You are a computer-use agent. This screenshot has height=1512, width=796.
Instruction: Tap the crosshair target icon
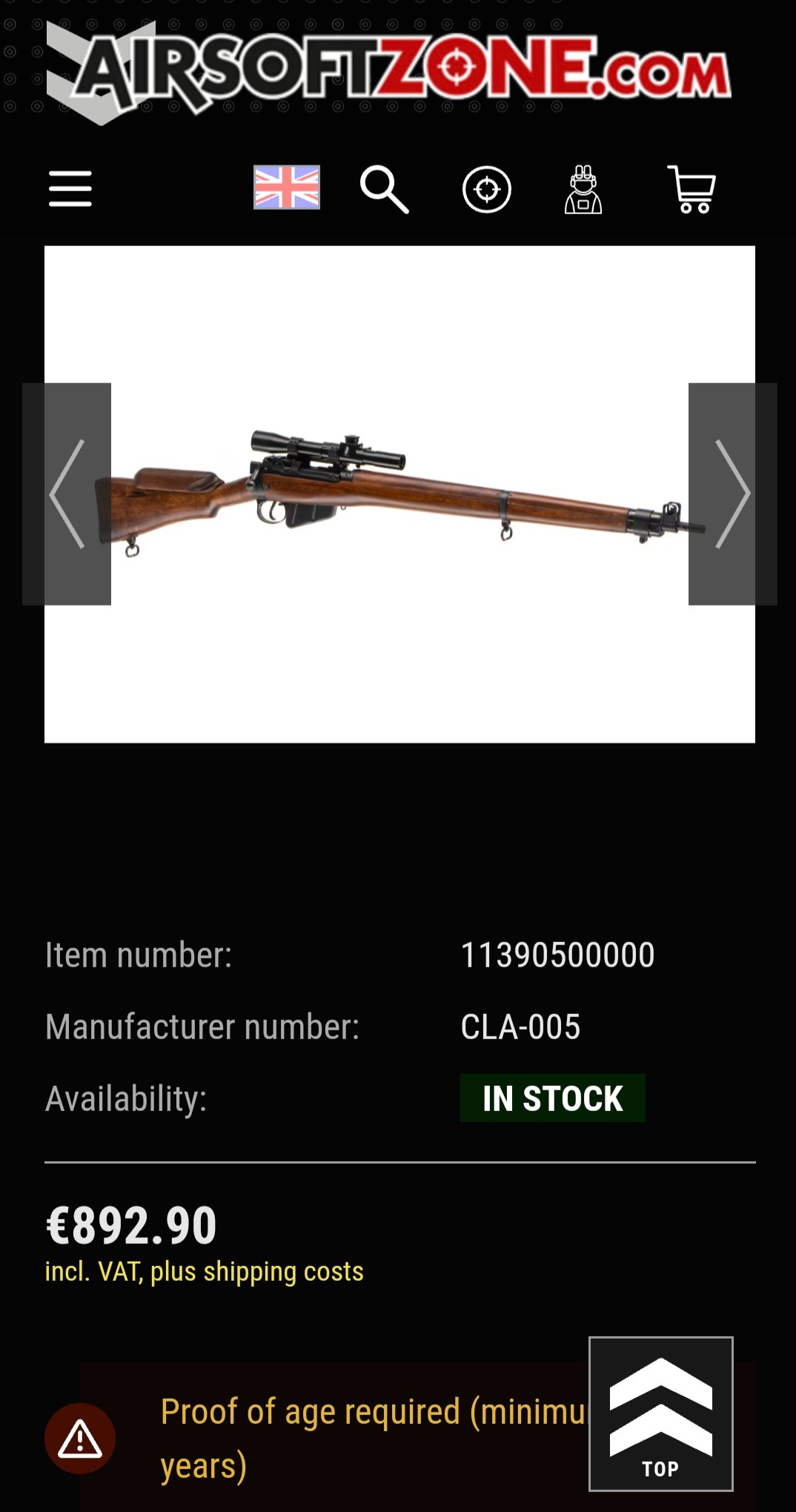[487, 190]
